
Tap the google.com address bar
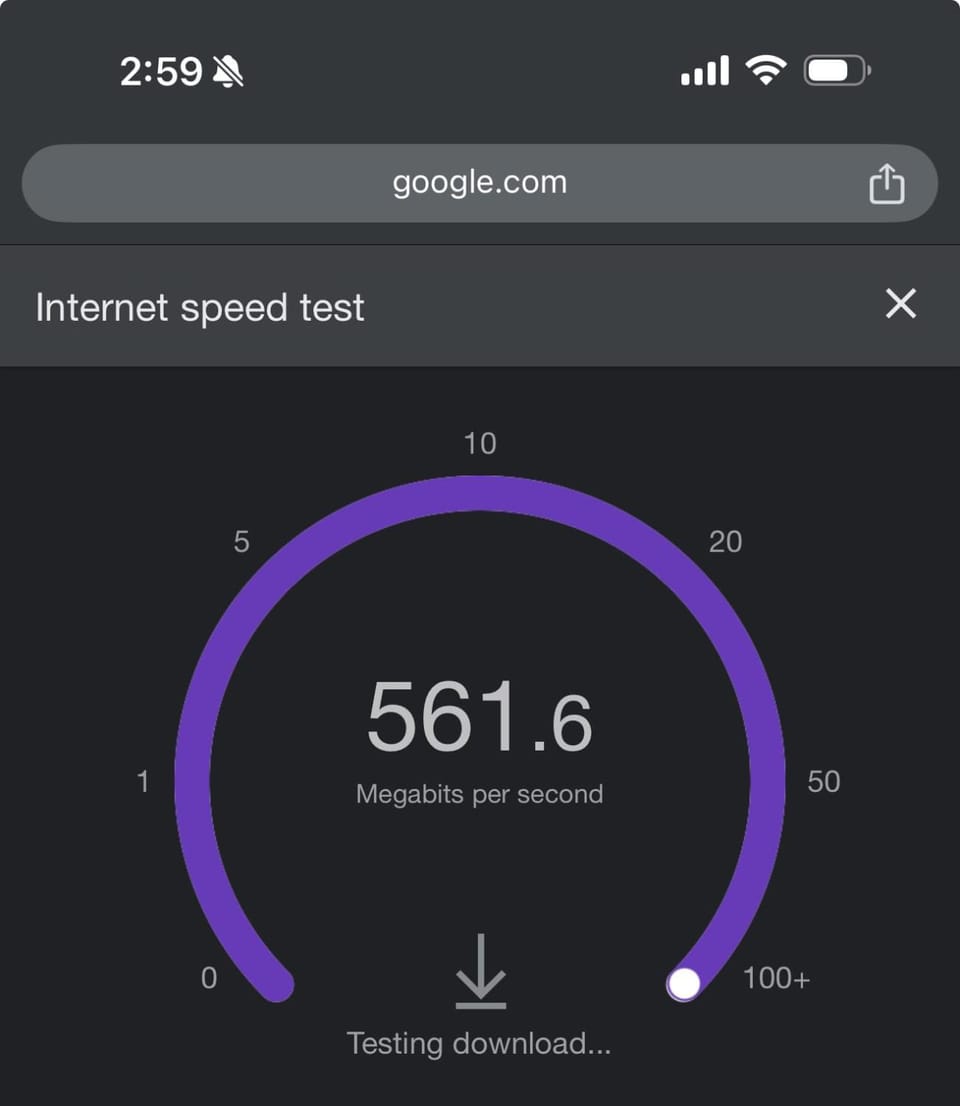(479, 183)
